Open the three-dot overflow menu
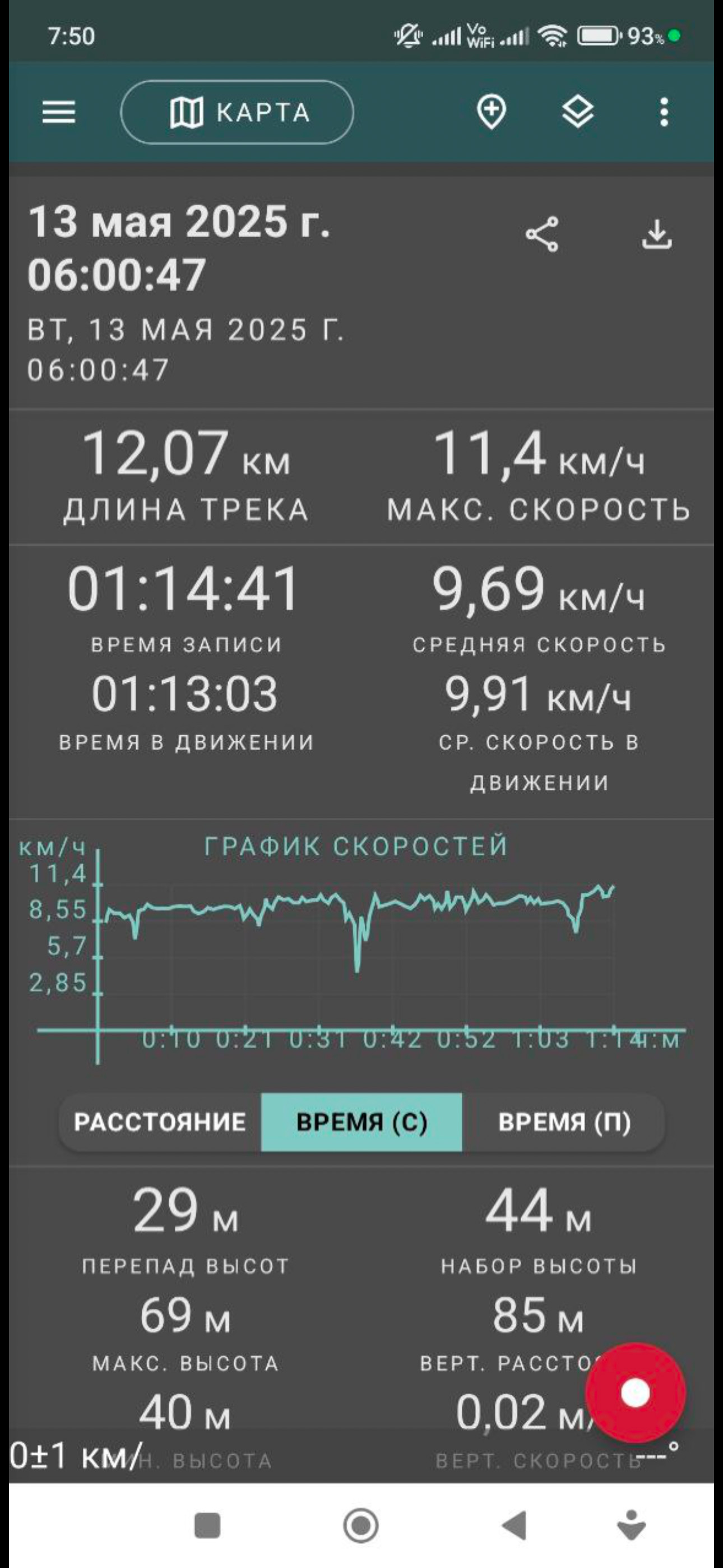The image size is (723, 1568). [x=664, y=113]
